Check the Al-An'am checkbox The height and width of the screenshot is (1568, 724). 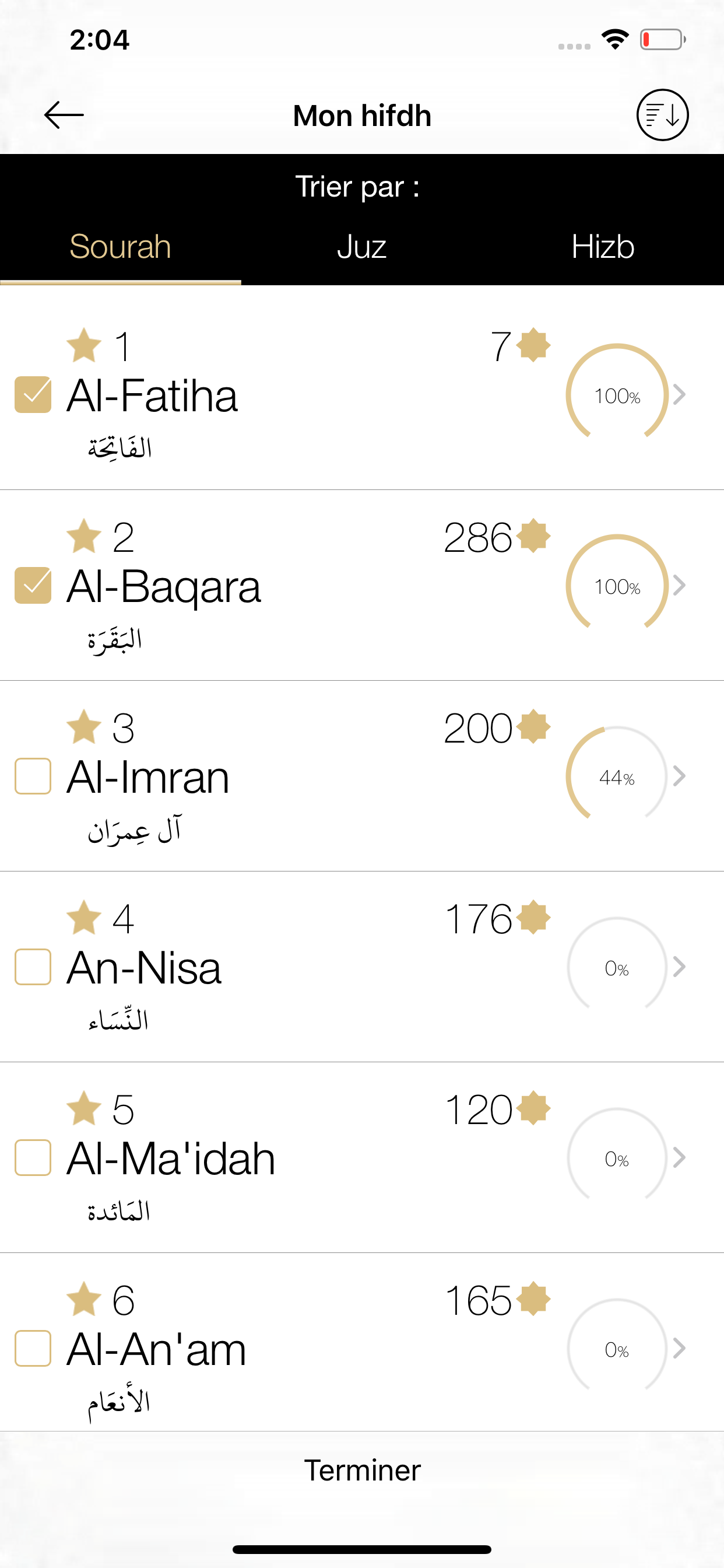coord(33,1348)
